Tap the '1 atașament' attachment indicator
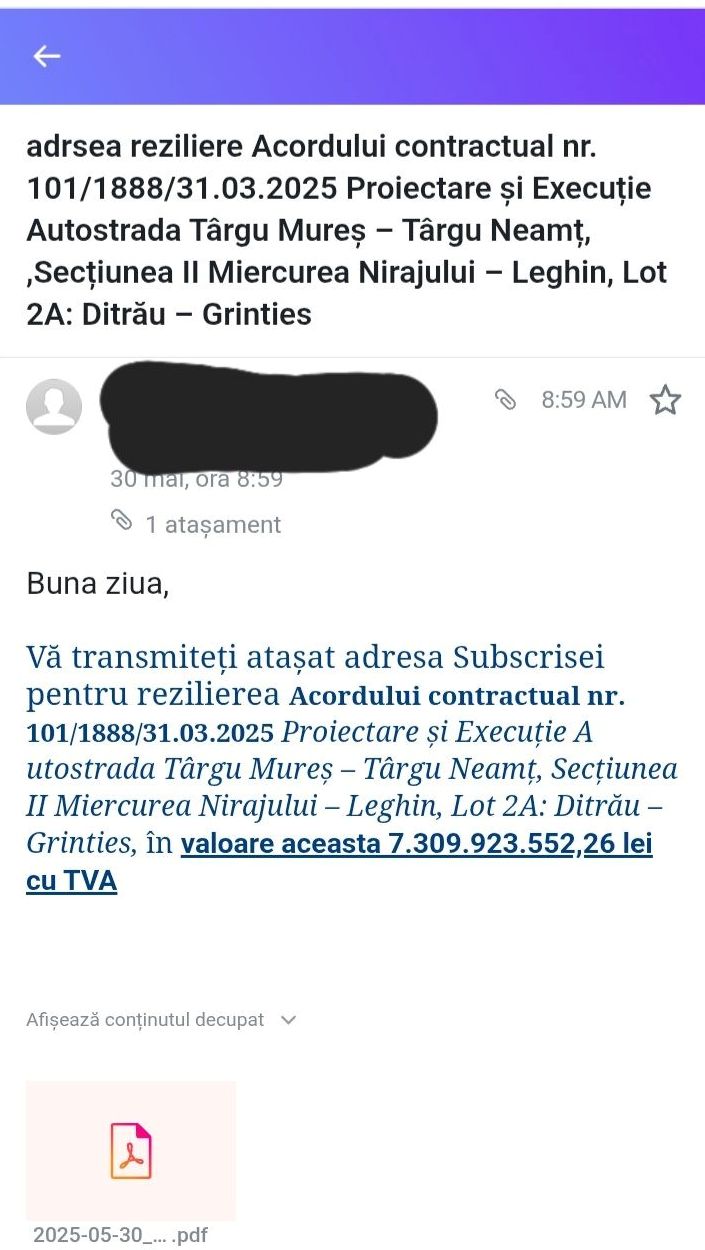Image resolution: width=705 pixels, height=1250 pixels. [196, 524]
